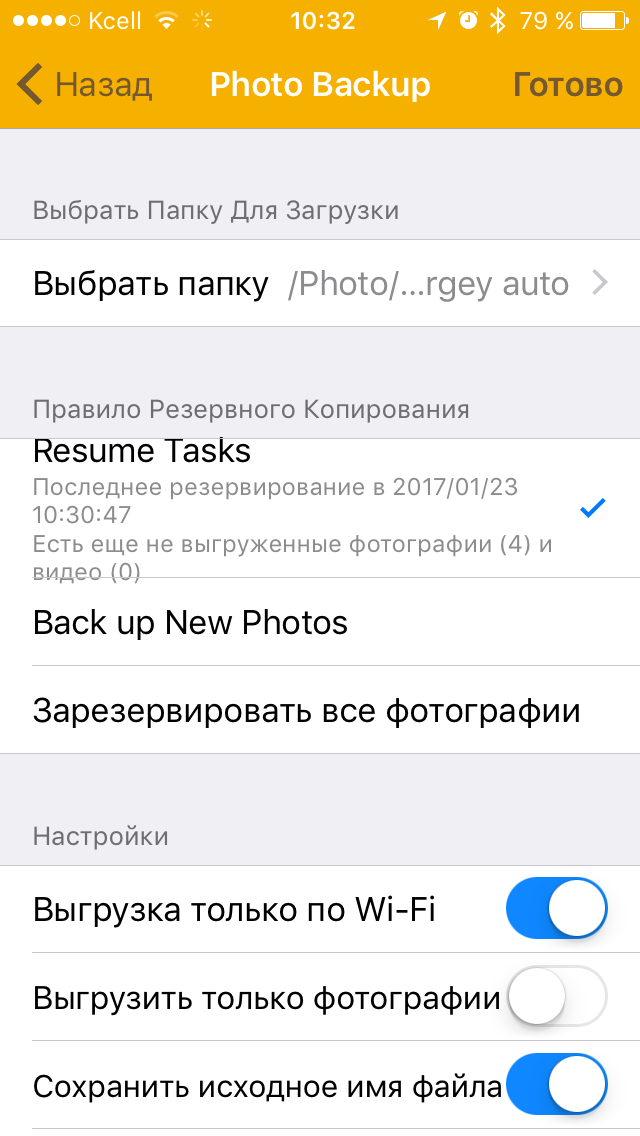Enable Выгрузить только фотографии switch

point(557,997)
